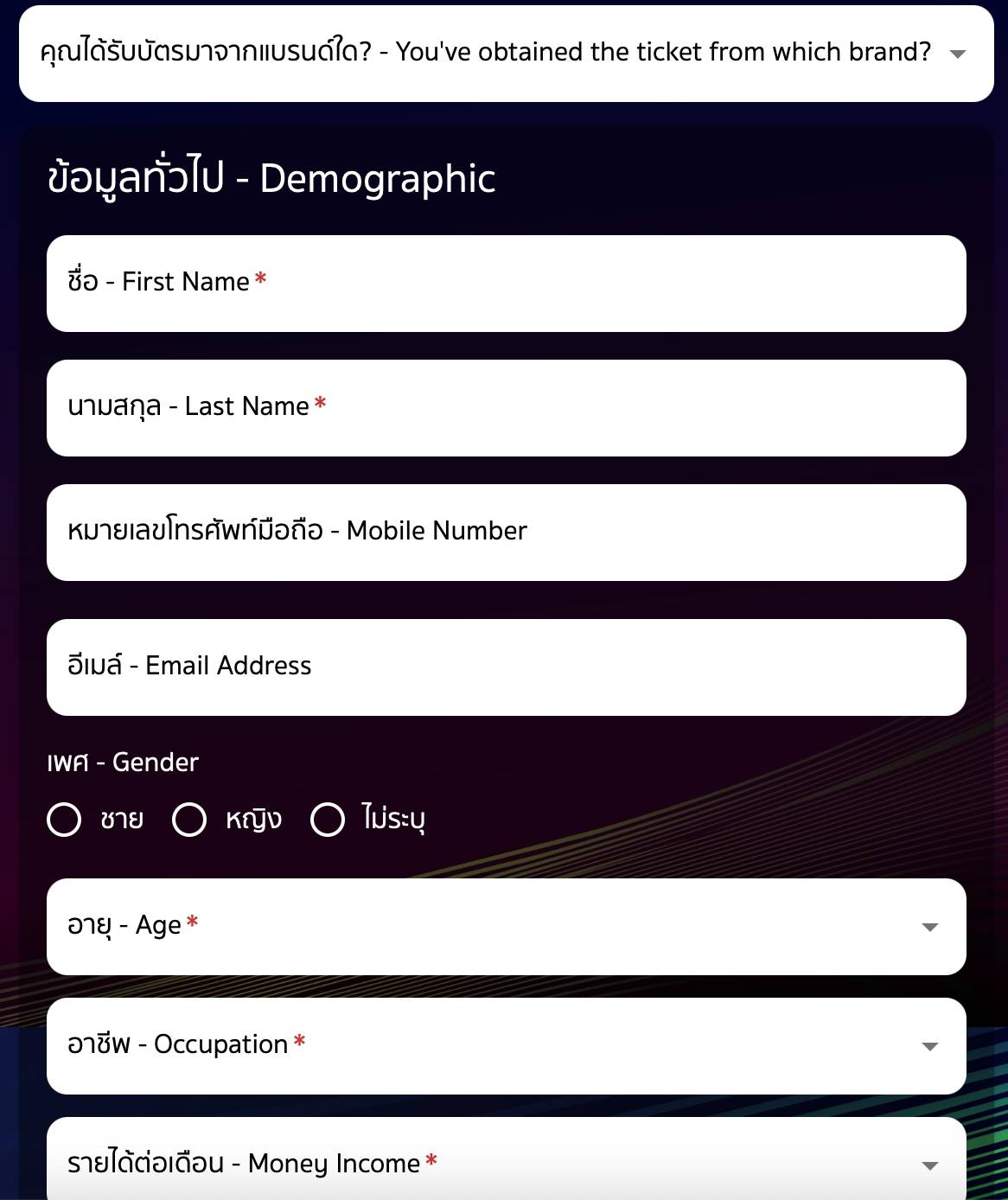
Task: Click the Money Income dropdown caret icon
Action: [928, 1165]
